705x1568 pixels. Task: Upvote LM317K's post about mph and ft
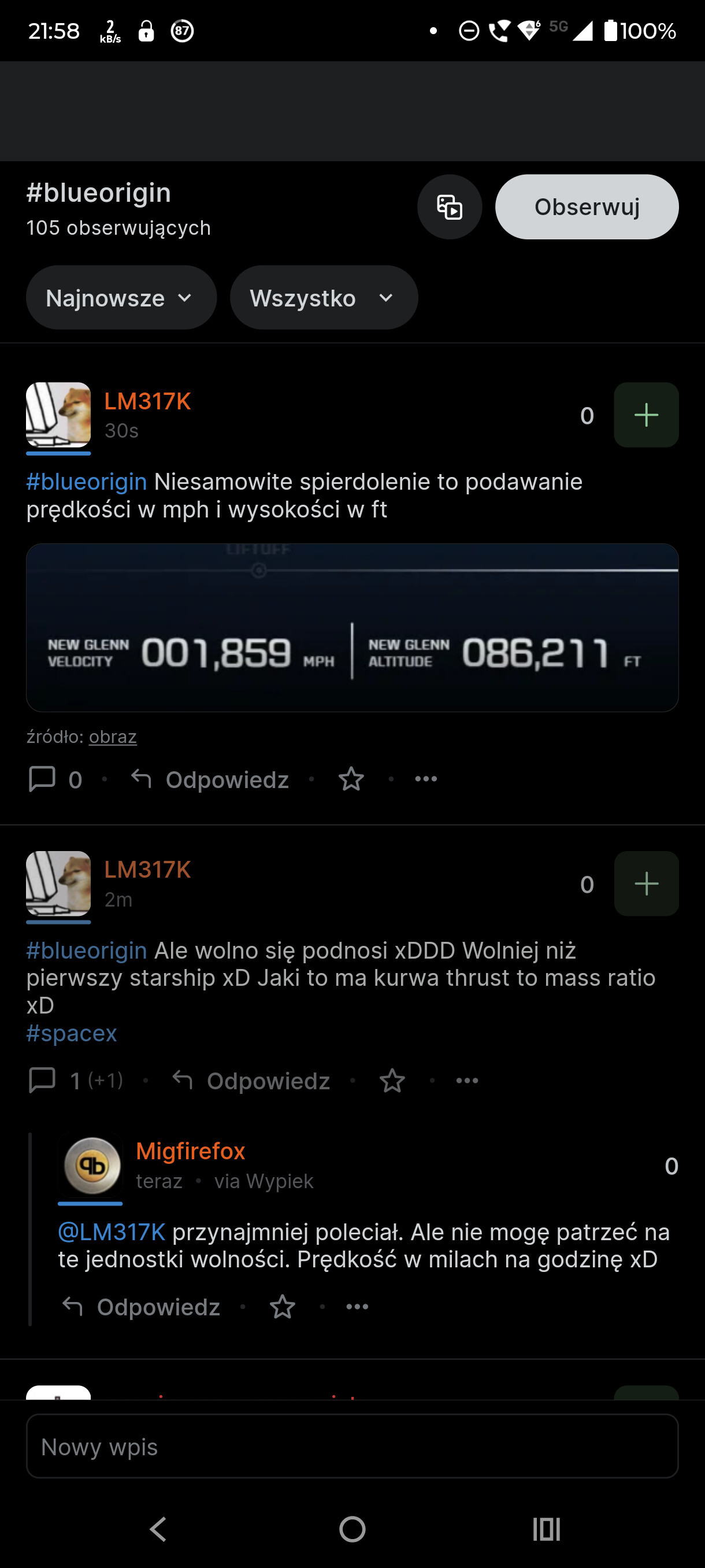pos(646,415)
